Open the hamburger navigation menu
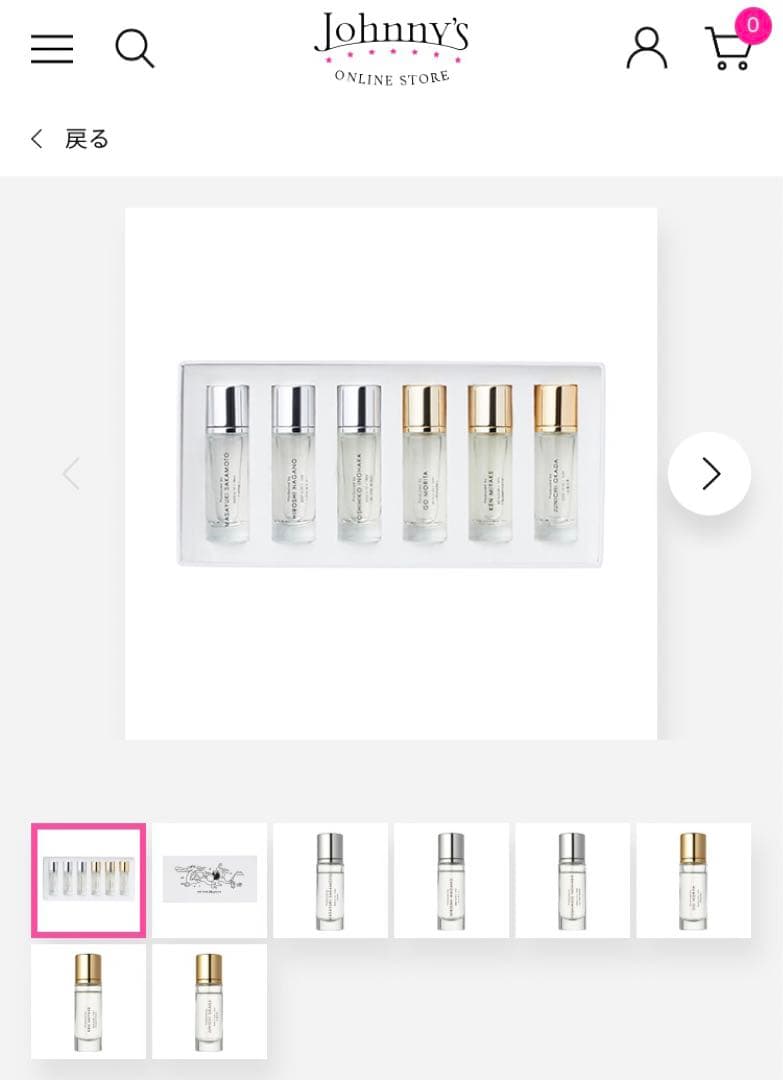Viewport: 783px width, 1080px height. tap(52, 49)
